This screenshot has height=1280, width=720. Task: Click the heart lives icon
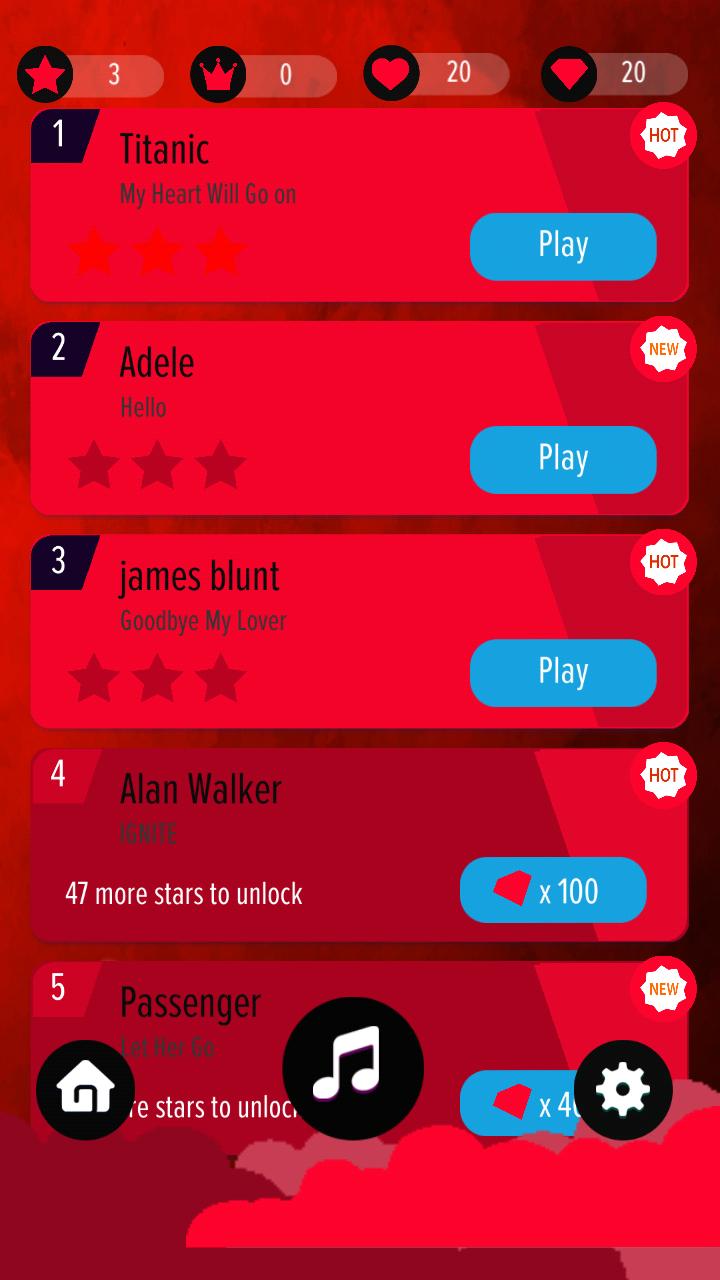(x=392, y=73)
